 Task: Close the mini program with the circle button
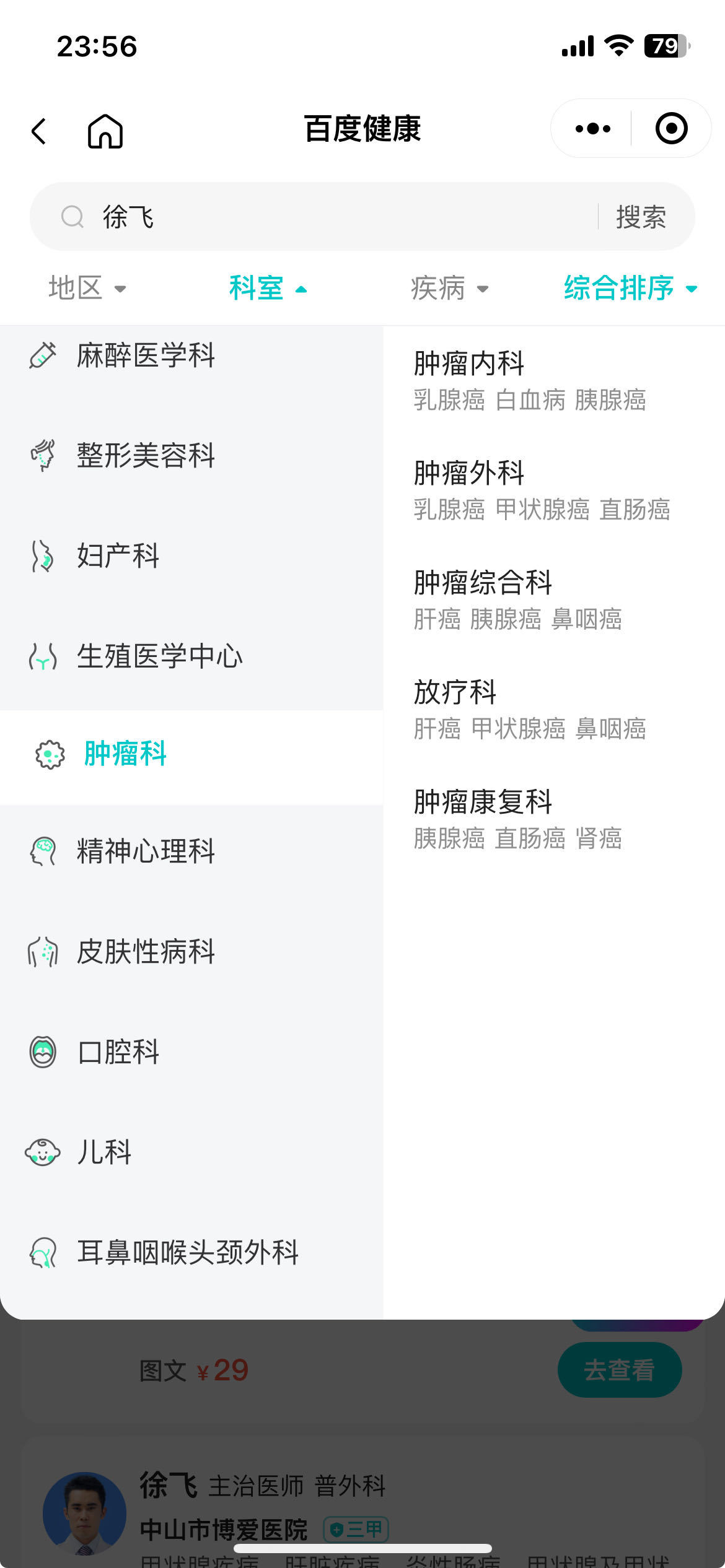[672, 129]
